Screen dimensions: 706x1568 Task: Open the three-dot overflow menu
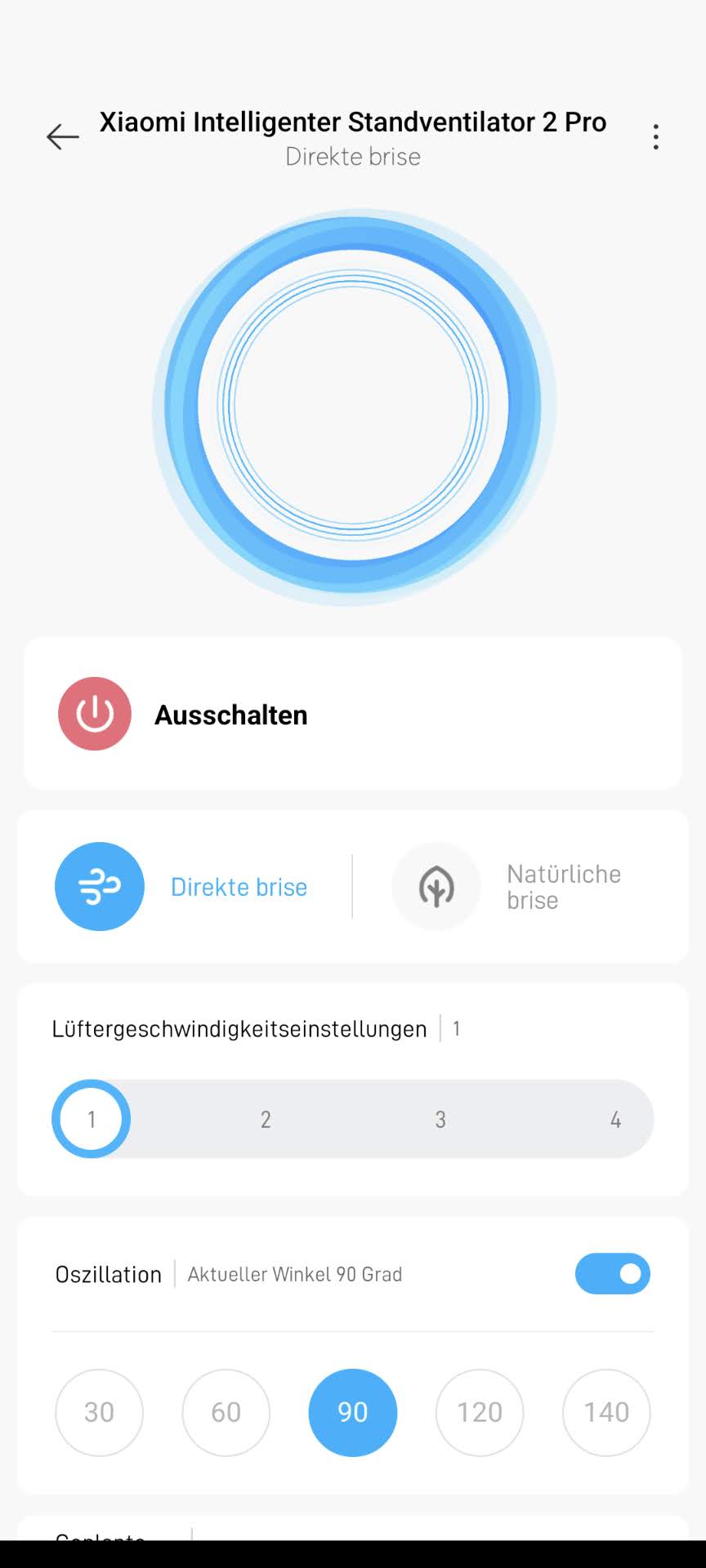(x=655, y=136)
